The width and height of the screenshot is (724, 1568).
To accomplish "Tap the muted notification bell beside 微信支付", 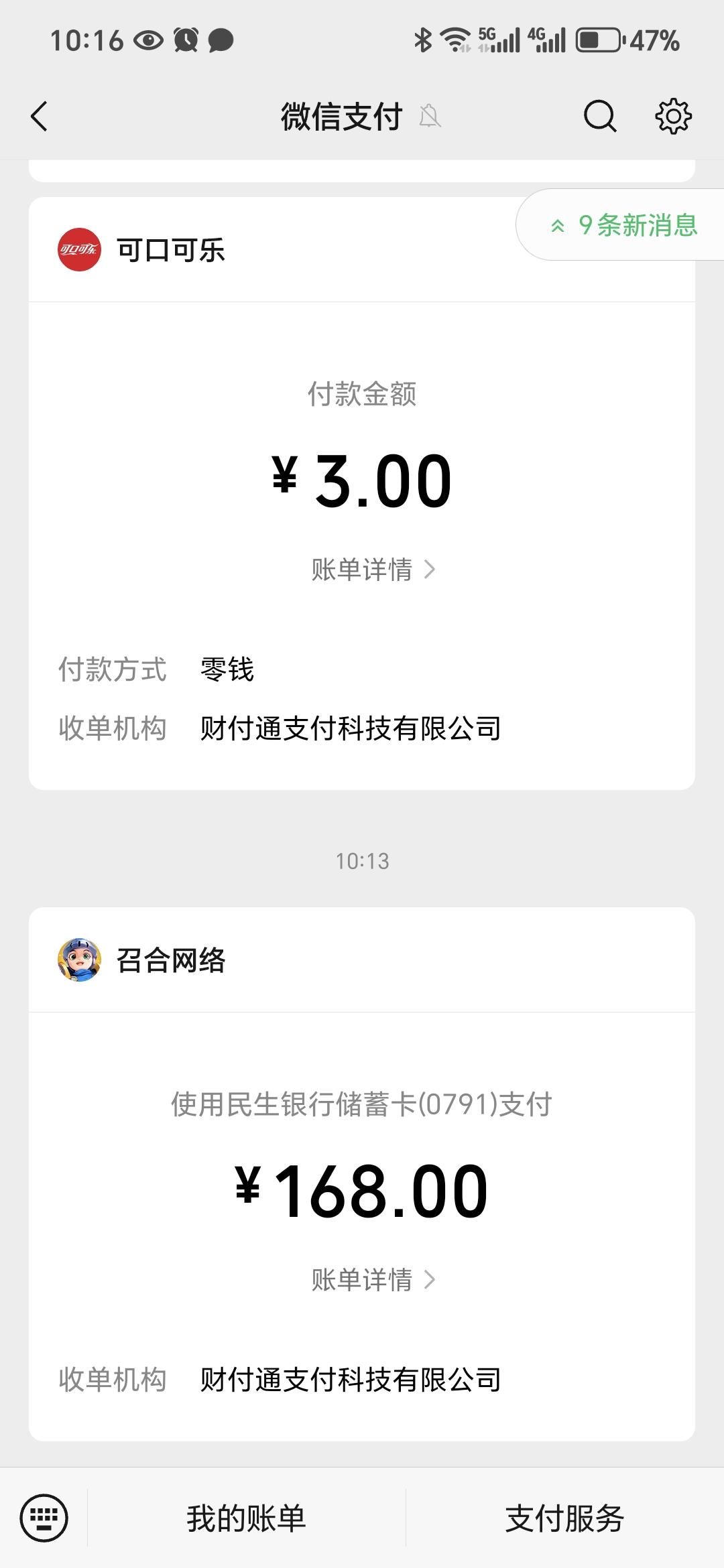I will tap(430, 116).
